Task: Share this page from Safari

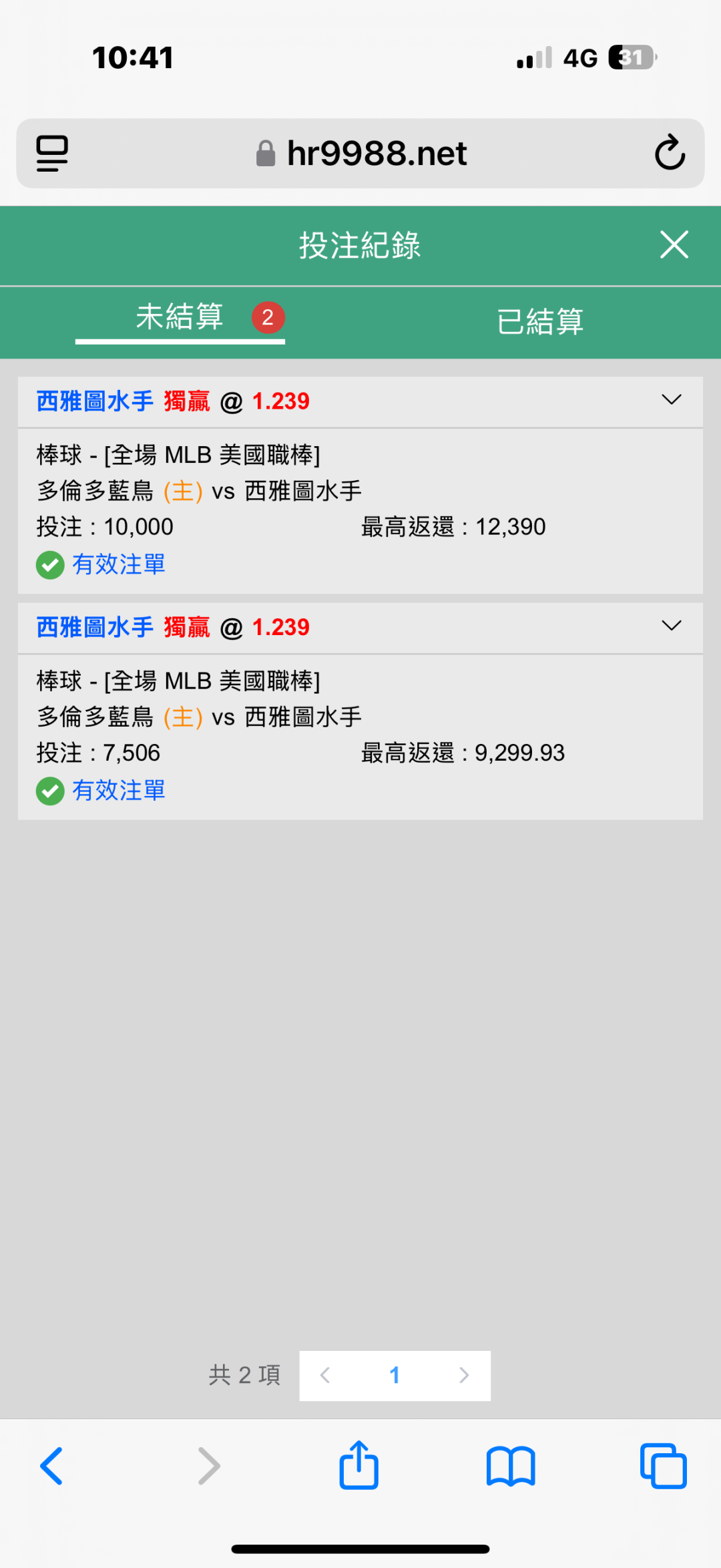Action: (x=359, y=1465)
